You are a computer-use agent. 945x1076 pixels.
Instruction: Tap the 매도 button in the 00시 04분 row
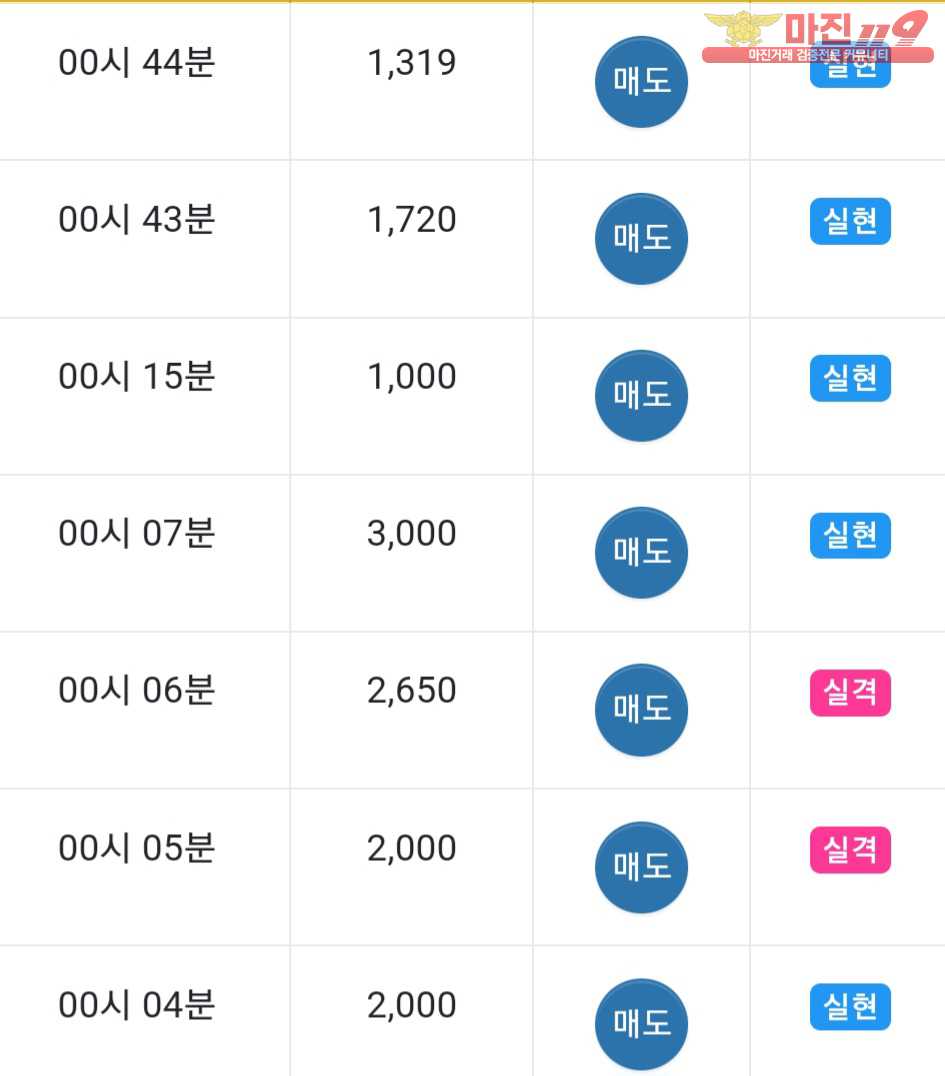point(641,1023)
